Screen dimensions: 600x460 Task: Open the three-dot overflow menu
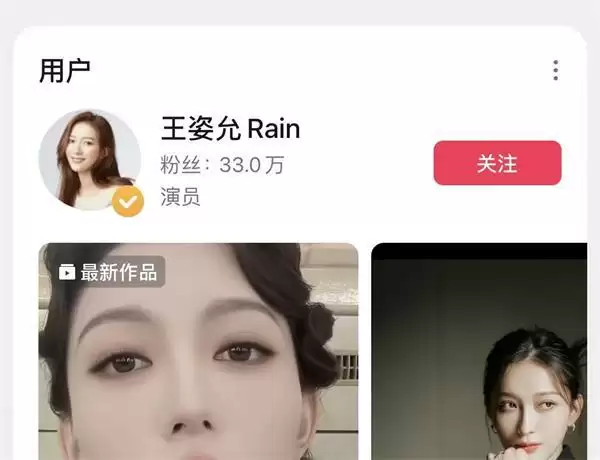[555, 70]
